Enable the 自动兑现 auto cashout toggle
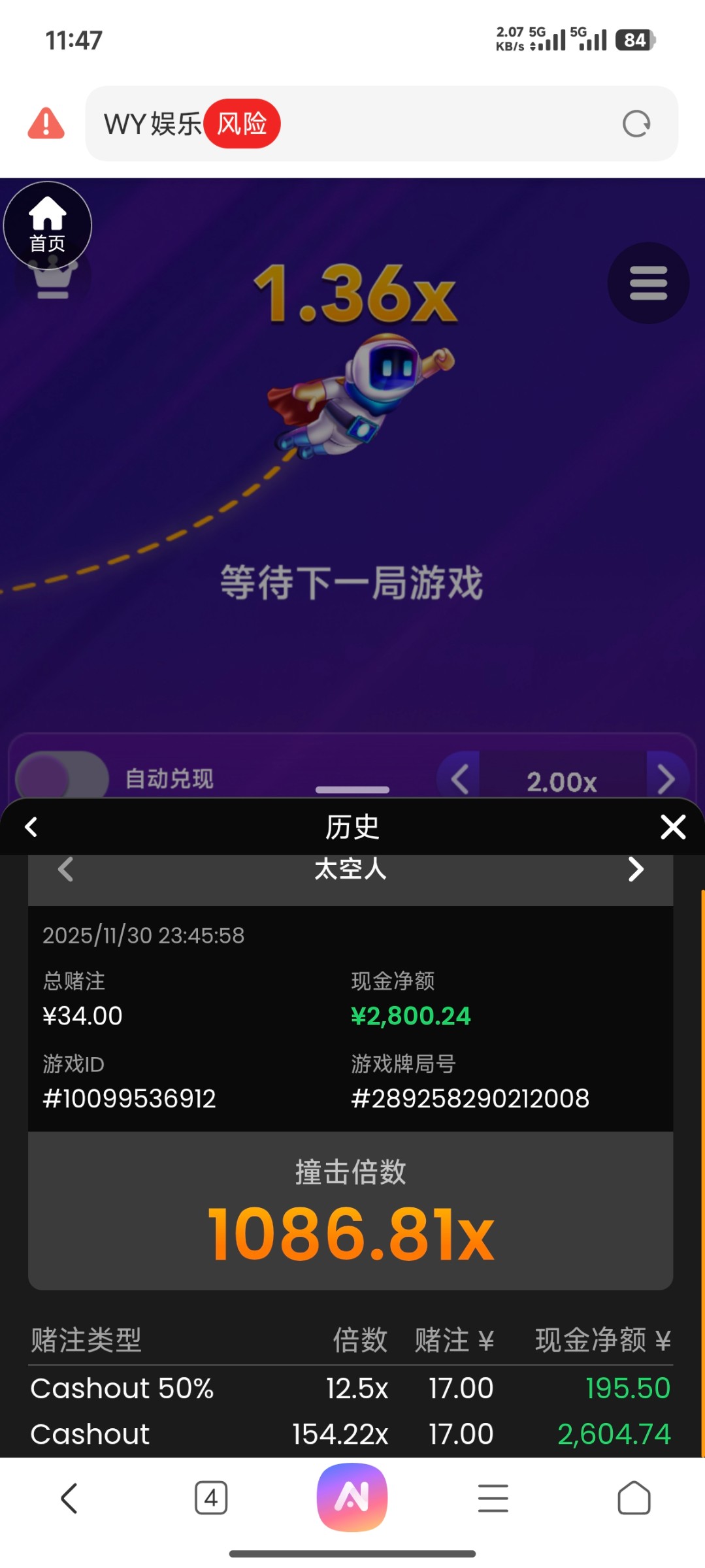 pyautogui.click(x=62, y=777)
